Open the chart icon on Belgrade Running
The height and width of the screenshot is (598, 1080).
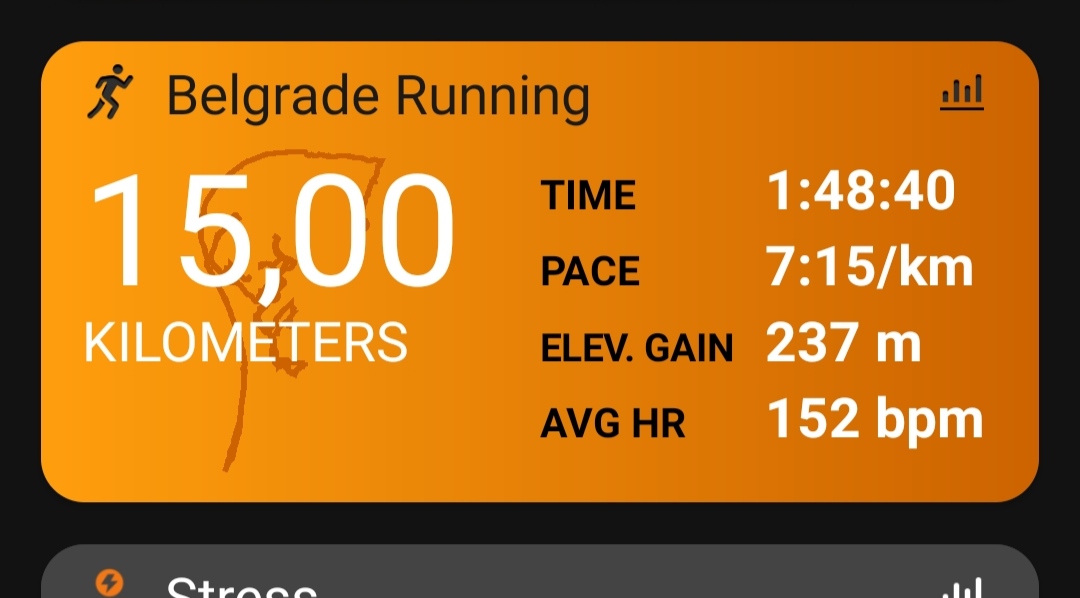[962, 92]
